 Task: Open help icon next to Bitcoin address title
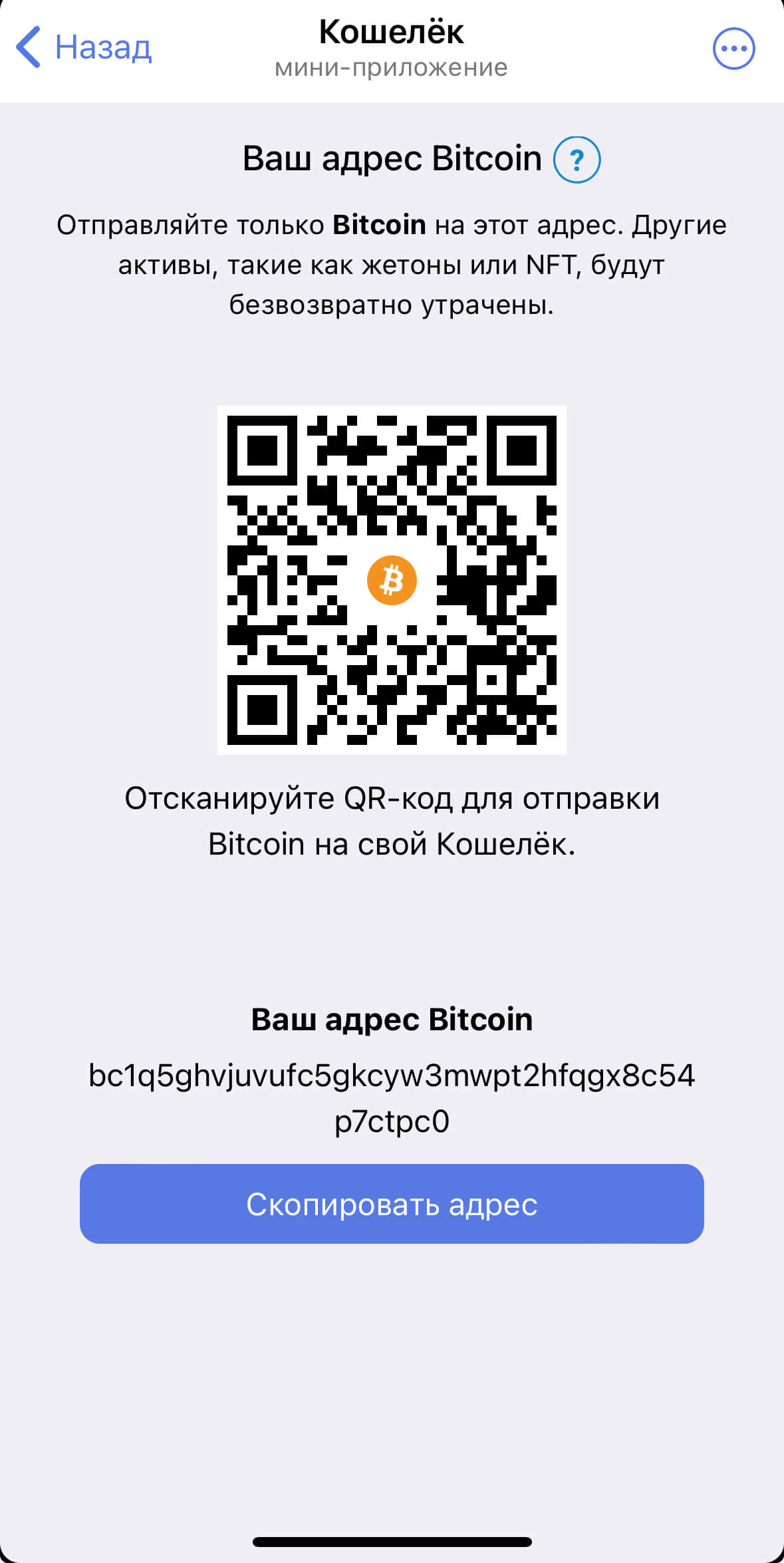[x=577, y=160]
